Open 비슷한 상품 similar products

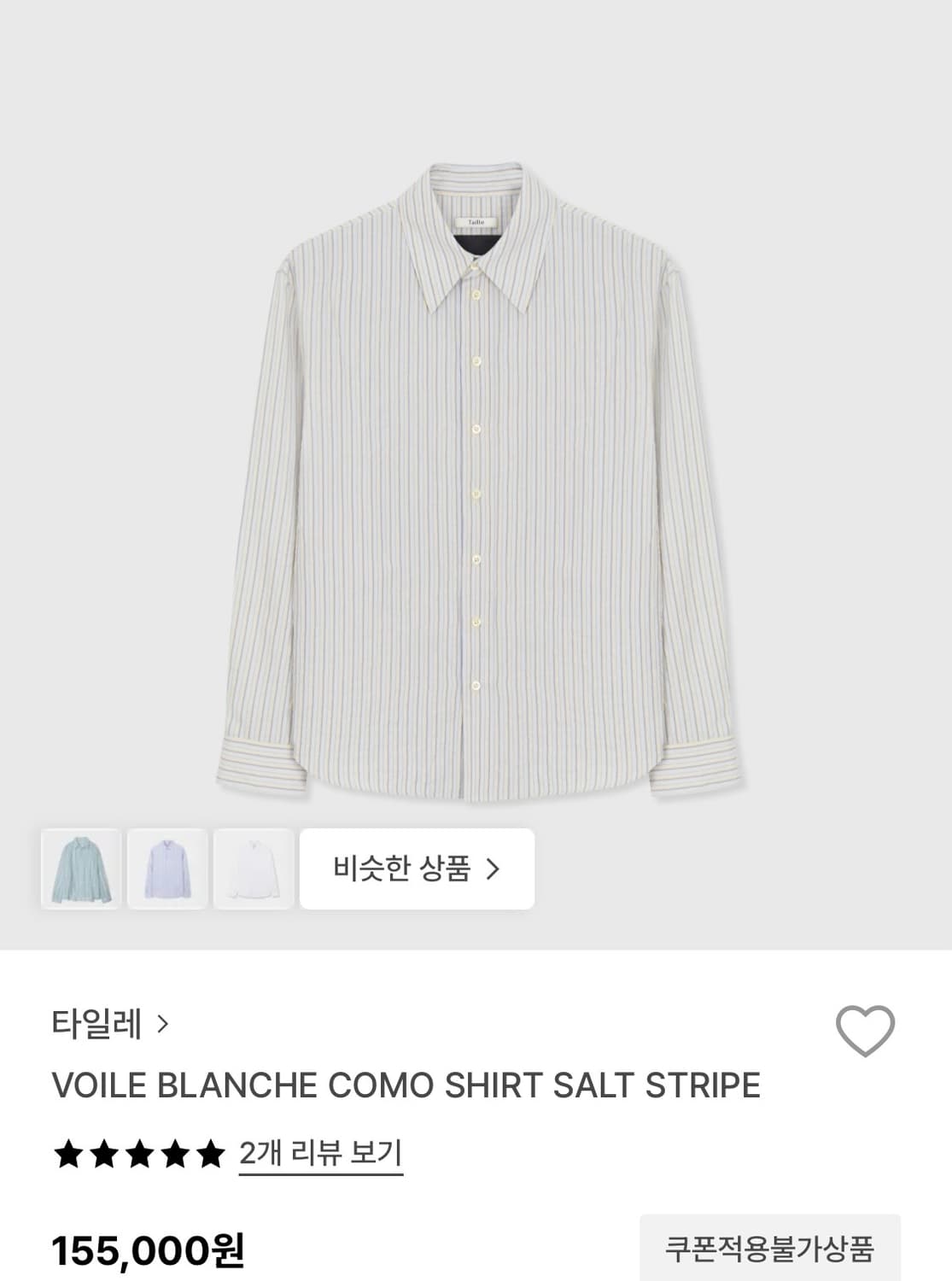click(x=417, y=869)
